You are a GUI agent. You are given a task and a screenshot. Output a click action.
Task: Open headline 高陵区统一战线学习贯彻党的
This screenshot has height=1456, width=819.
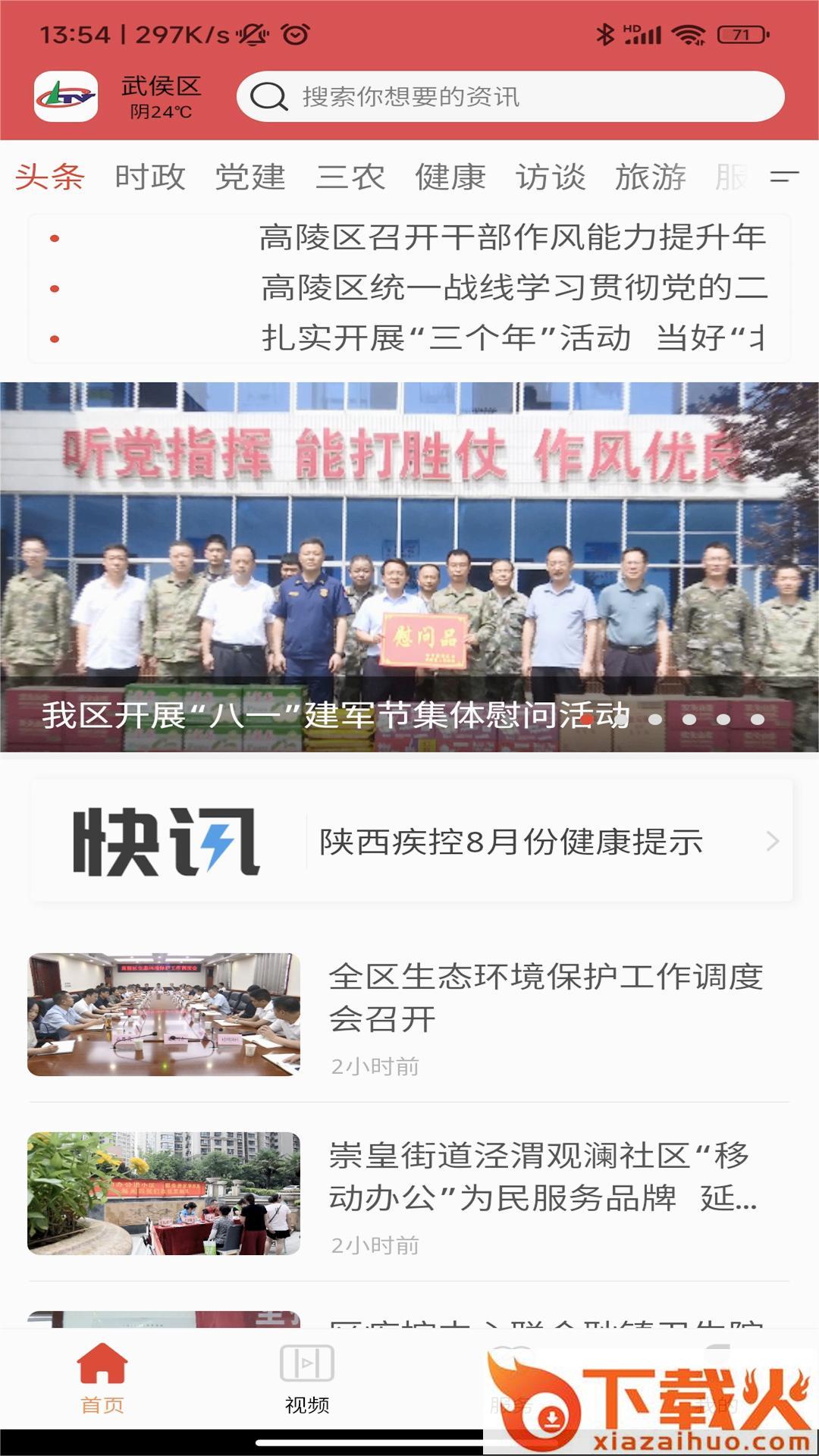point(514,288)
